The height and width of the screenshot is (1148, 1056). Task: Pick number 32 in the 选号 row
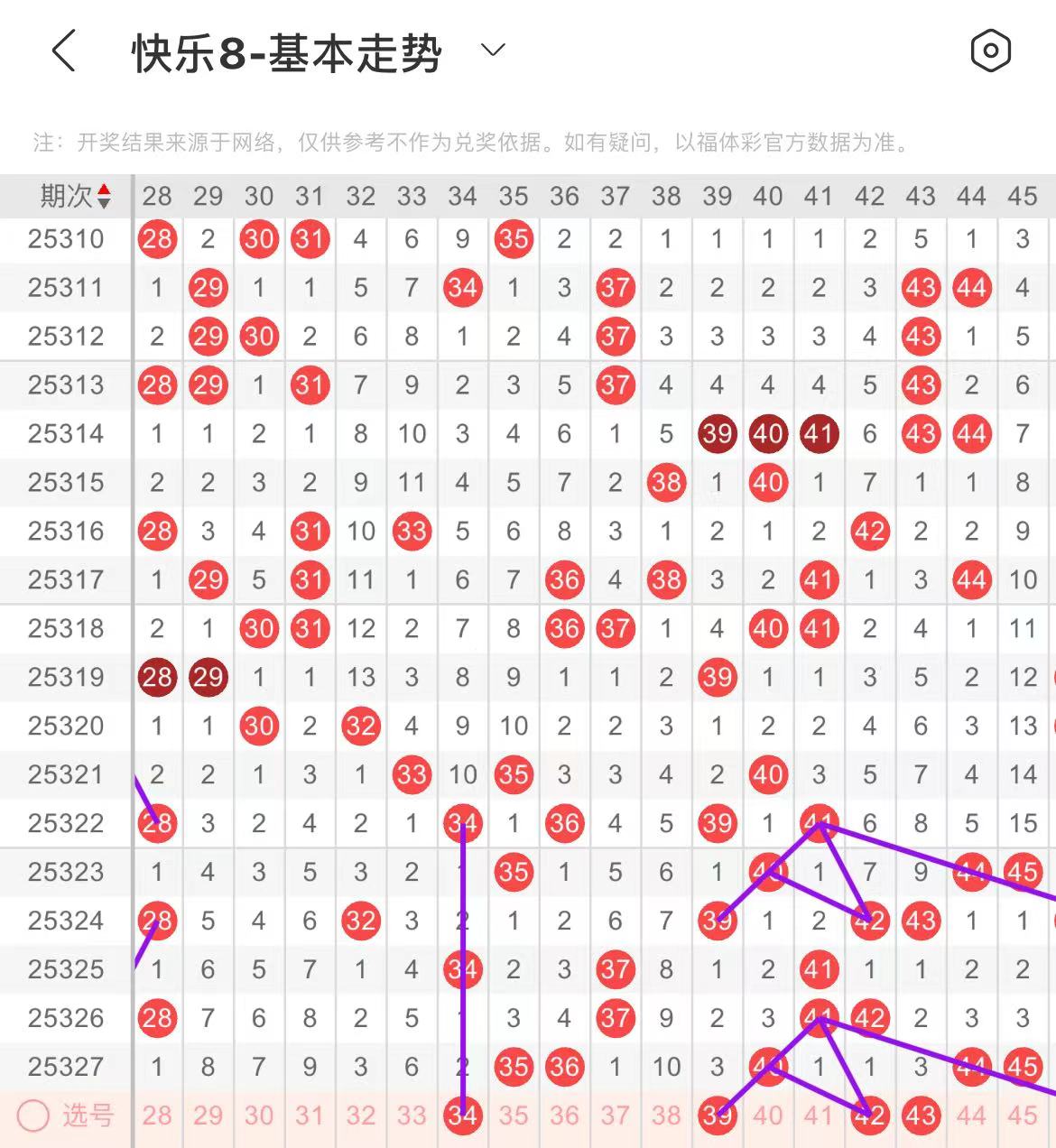(x=360, y=1116)
